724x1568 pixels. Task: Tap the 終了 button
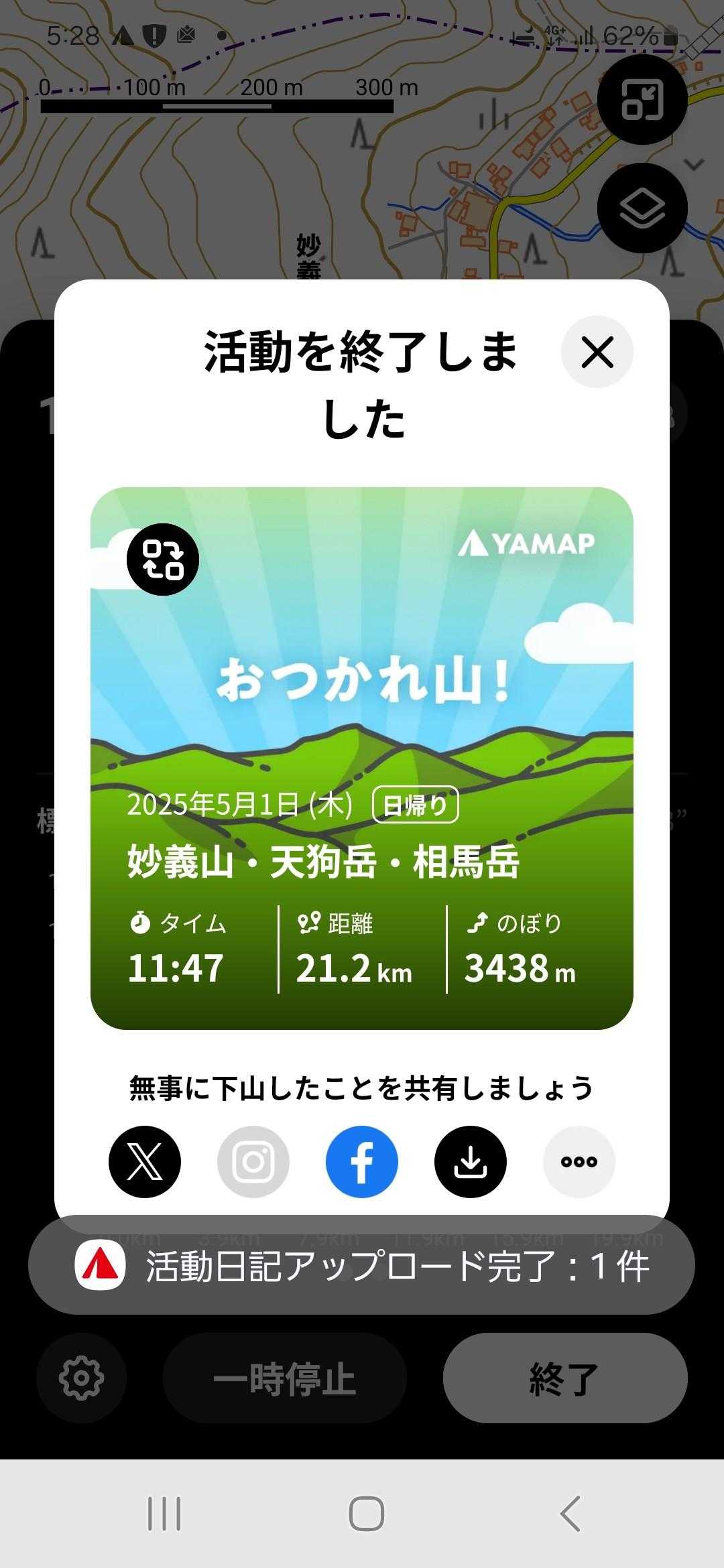(564, 1378)
